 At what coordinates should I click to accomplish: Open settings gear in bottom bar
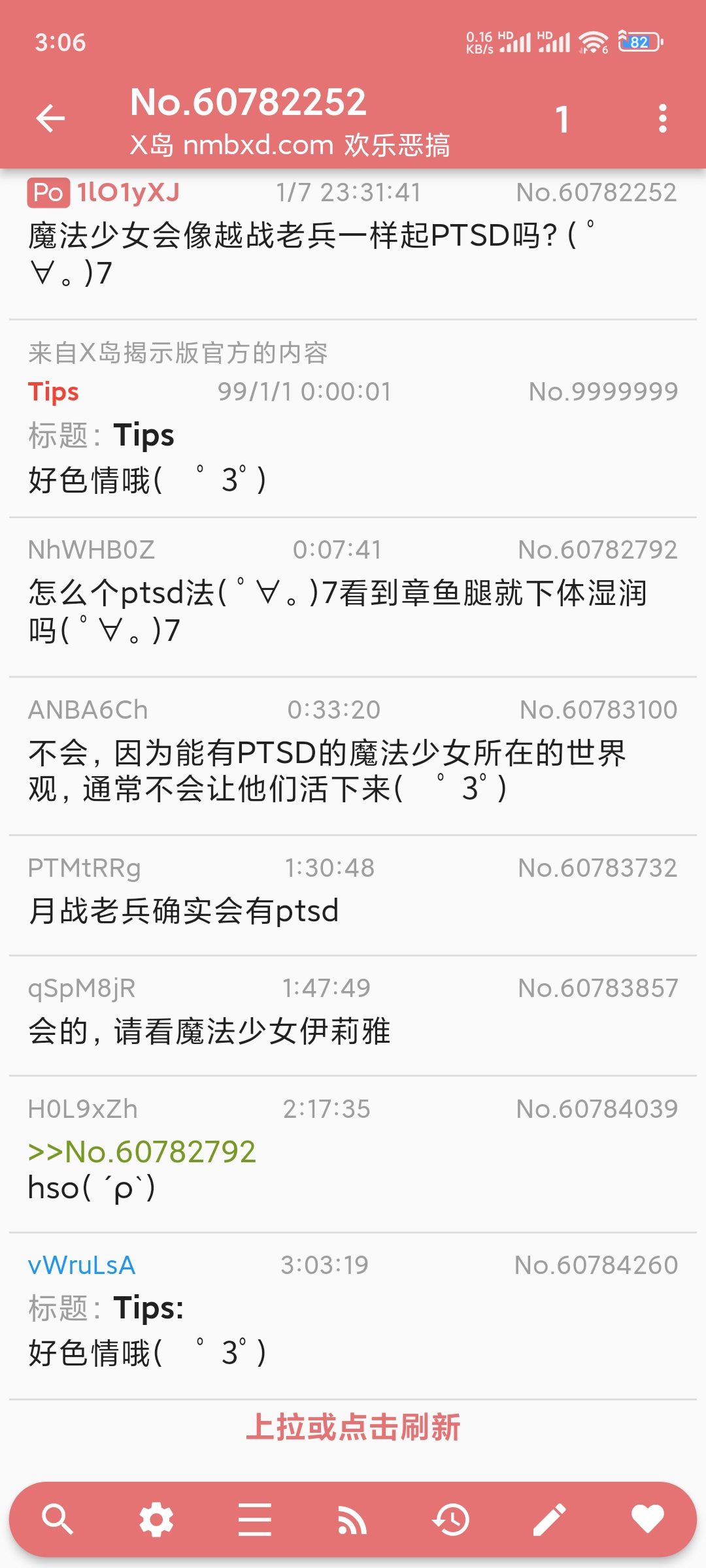click(156, 1519)
